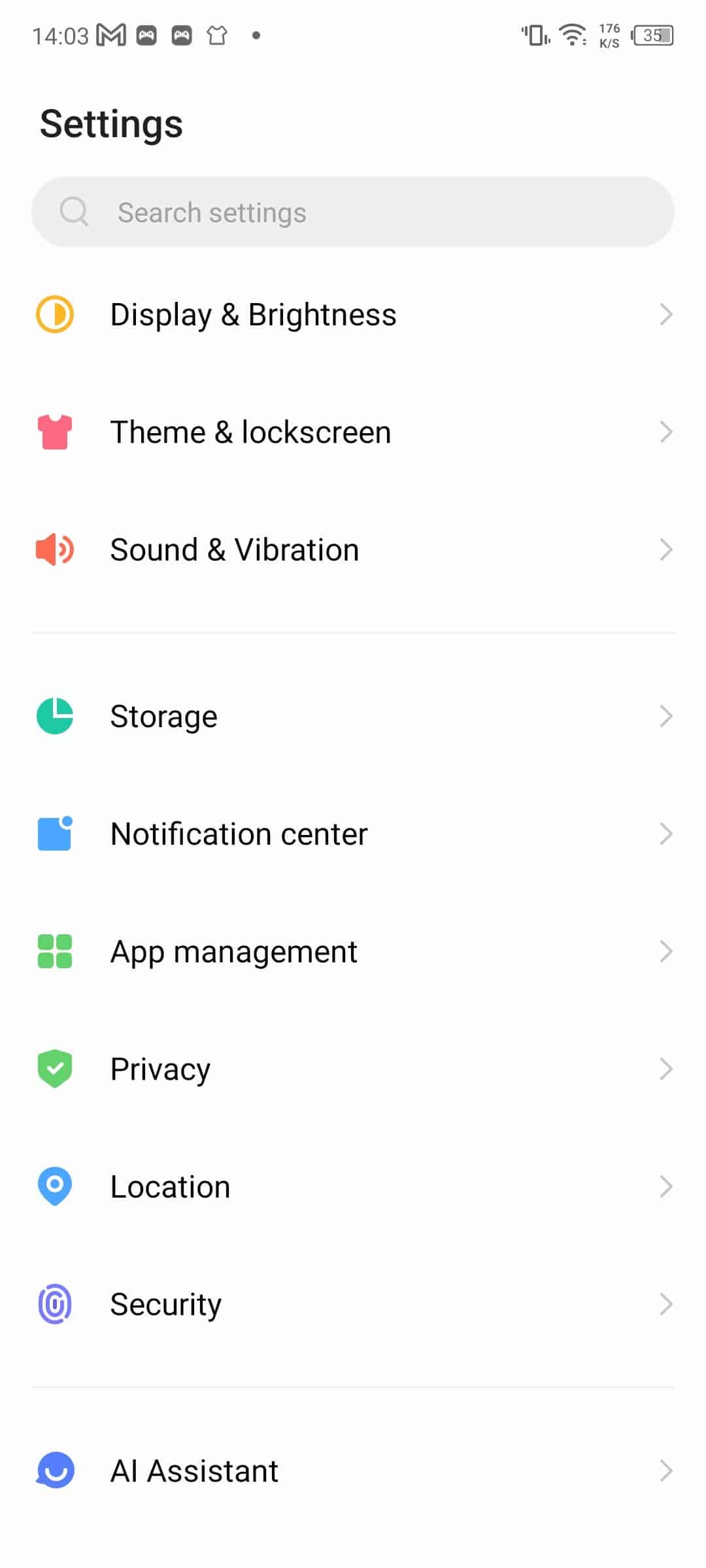
Task: Open Notification center
Action: coord(353,834)
